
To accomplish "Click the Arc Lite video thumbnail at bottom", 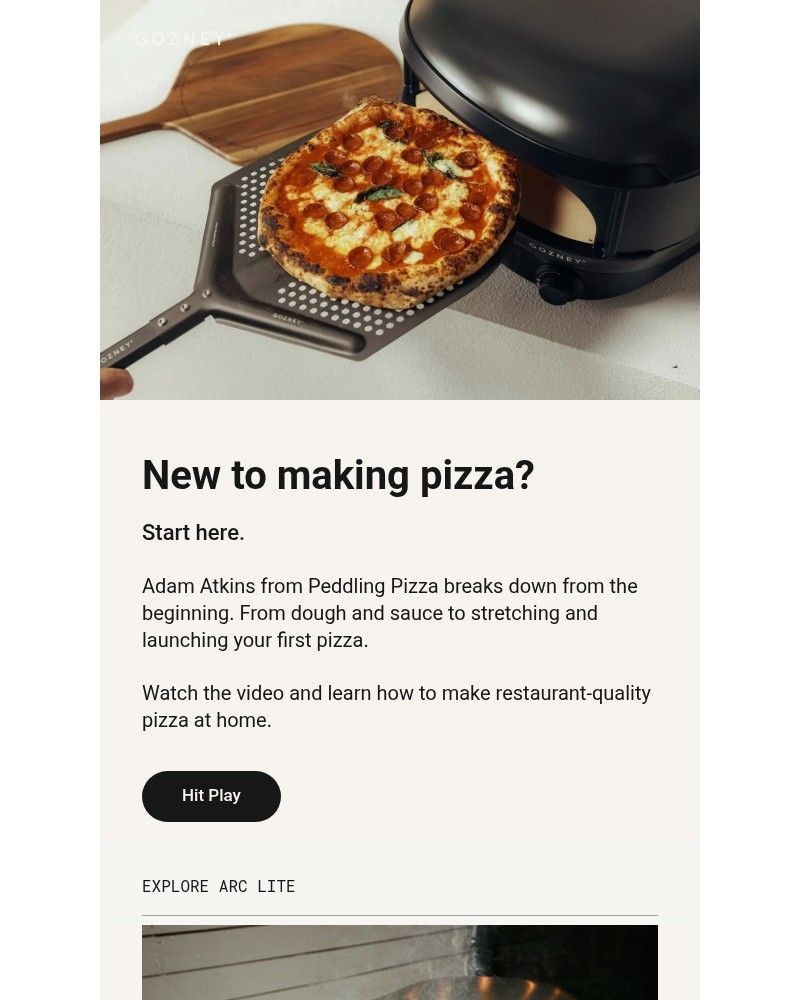I will pyautogui.click(x=400, y=965).
